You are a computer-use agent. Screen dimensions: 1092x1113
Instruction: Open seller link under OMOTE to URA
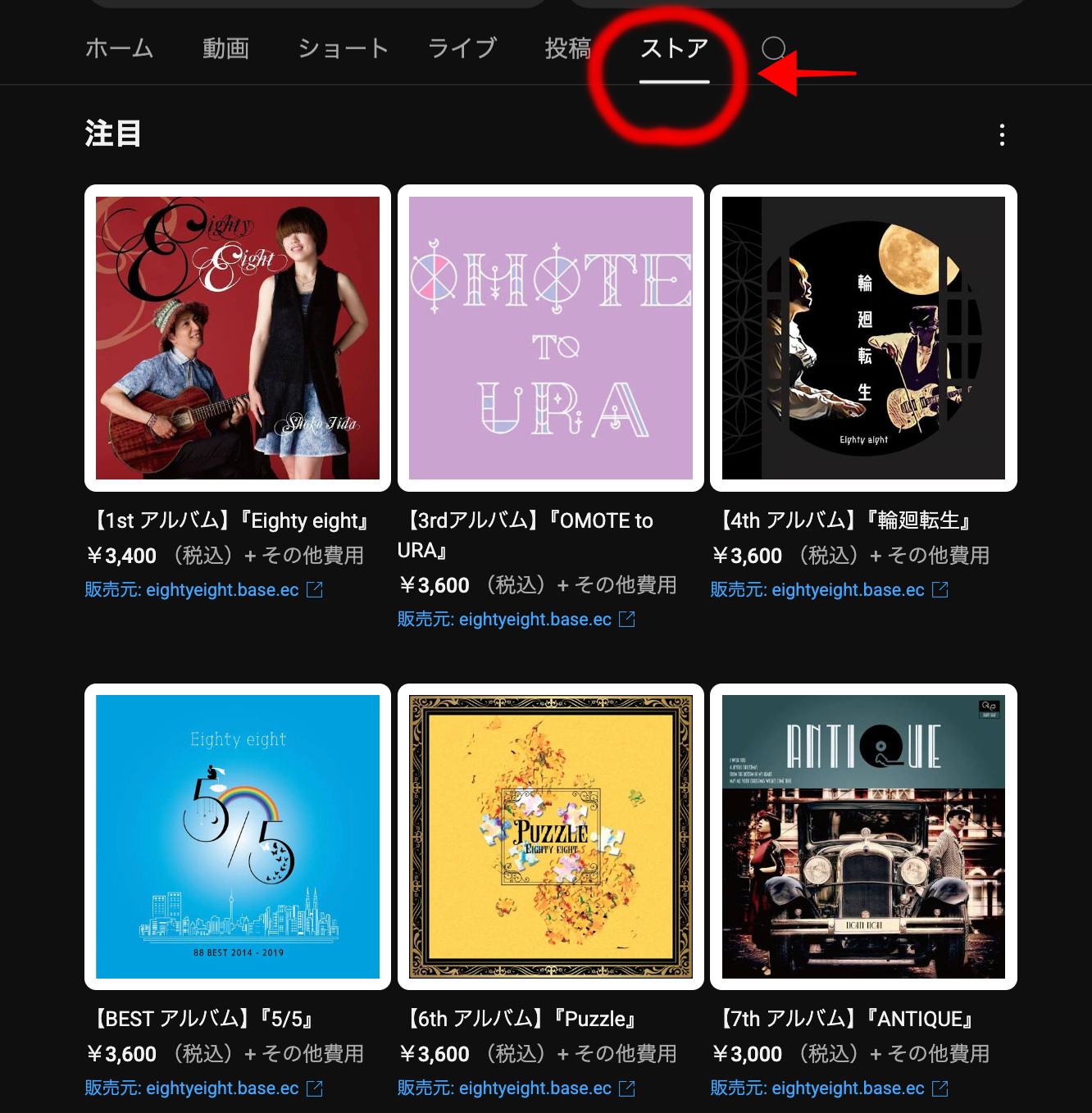coord(516,620)
